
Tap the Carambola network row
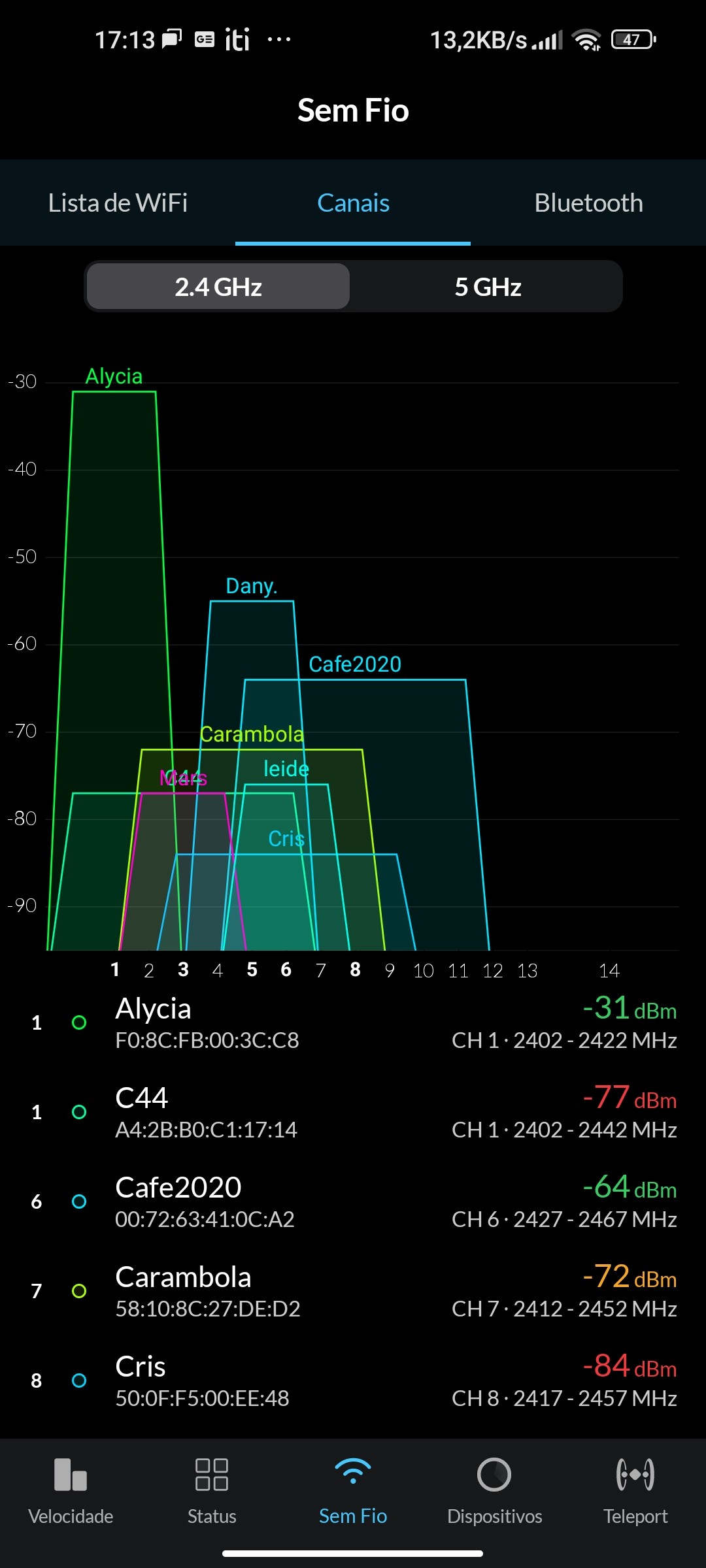353,1292
